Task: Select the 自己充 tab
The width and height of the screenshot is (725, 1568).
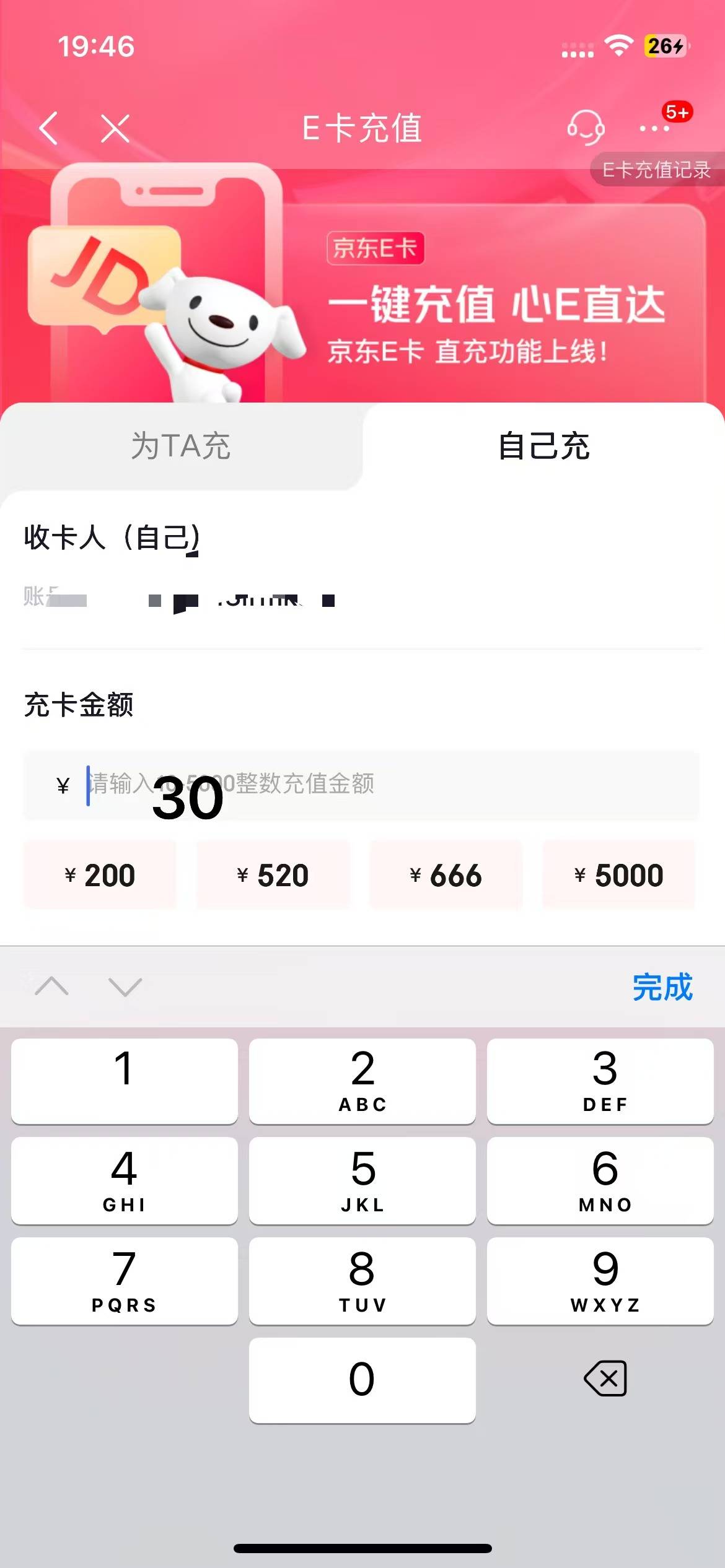Action: coord(543,446)
